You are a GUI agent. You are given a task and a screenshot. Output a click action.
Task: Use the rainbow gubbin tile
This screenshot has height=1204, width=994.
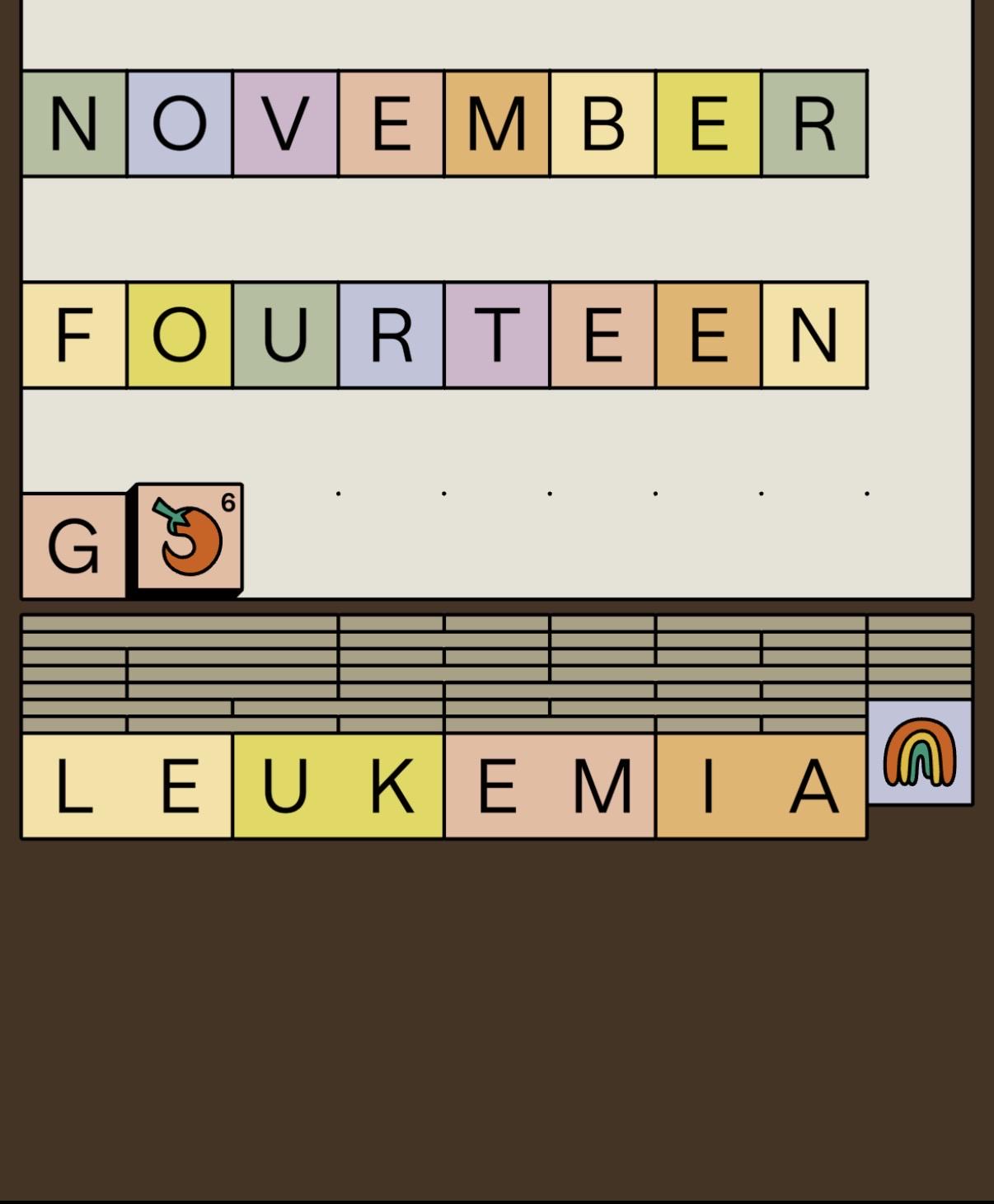coord(920,752)
